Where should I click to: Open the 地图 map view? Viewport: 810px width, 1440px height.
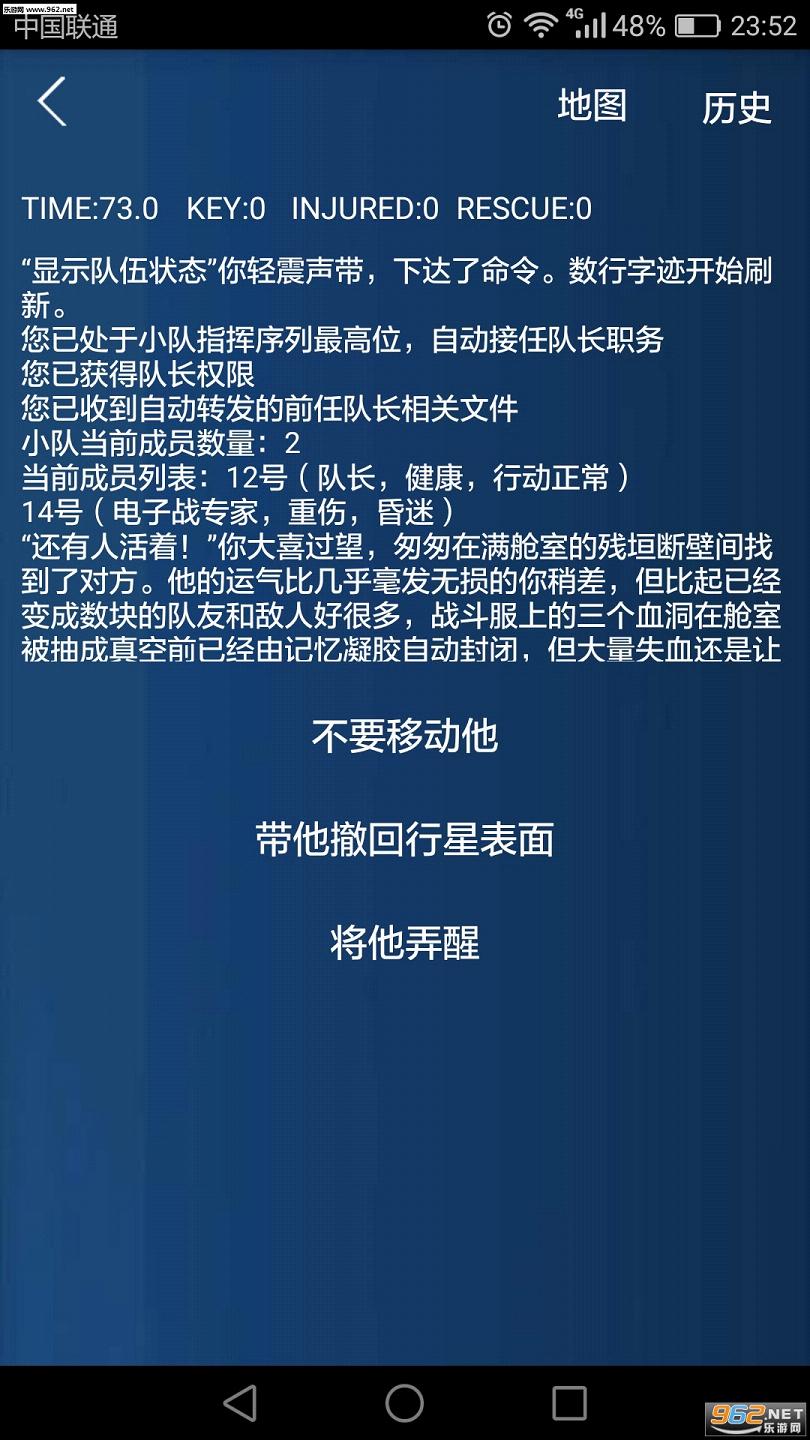point(592,105)
